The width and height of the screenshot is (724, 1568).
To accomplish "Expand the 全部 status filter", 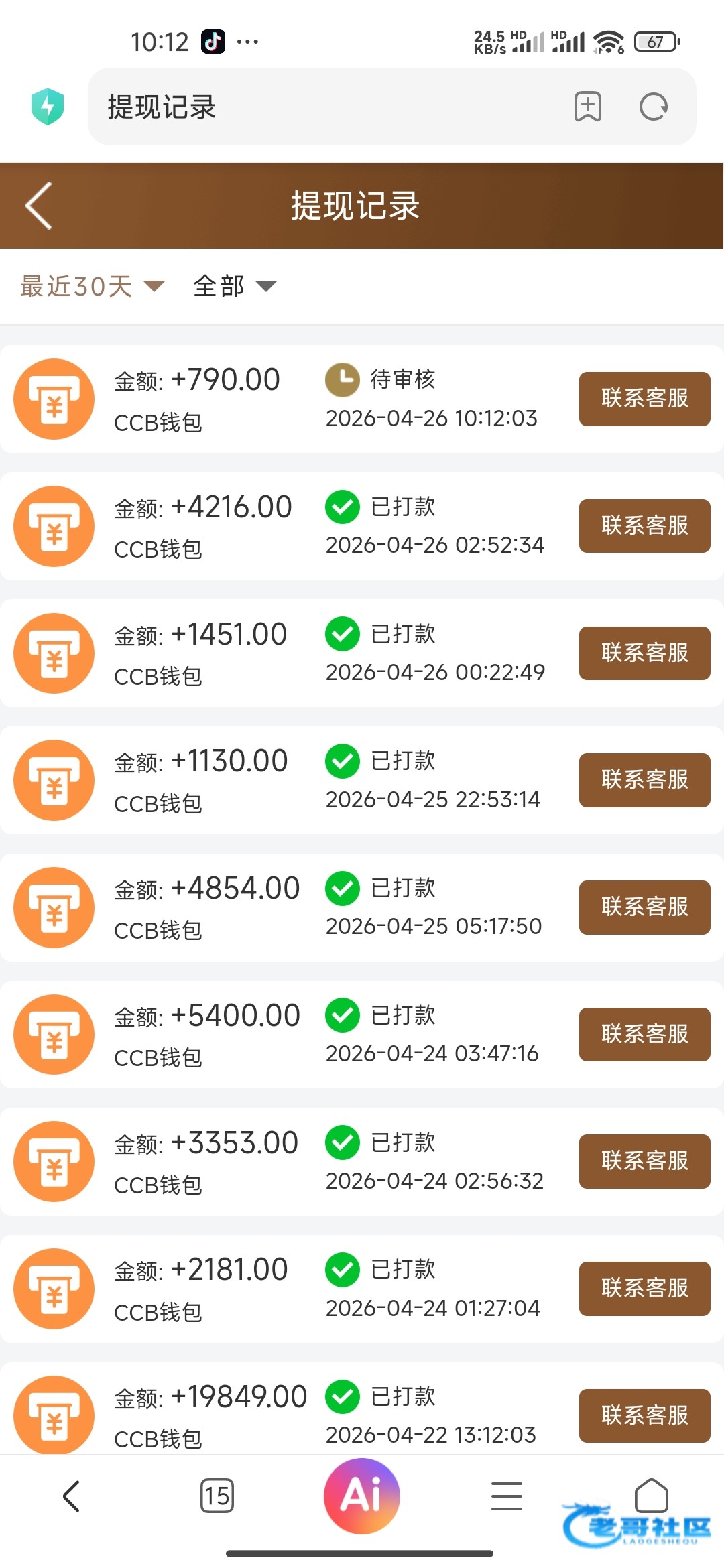I will 235,287.
